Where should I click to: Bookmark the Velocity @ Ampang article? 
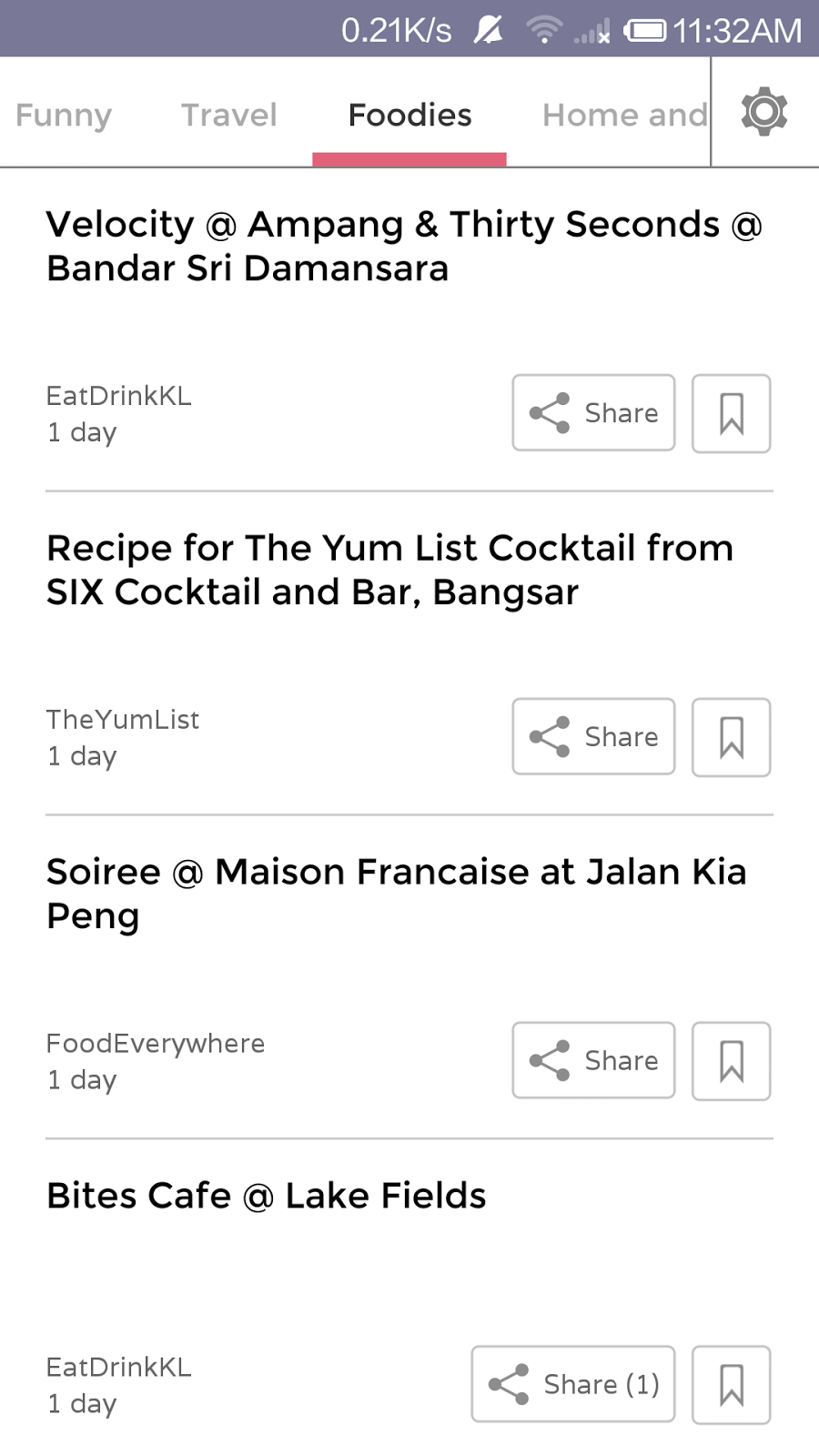pos(731,413)
